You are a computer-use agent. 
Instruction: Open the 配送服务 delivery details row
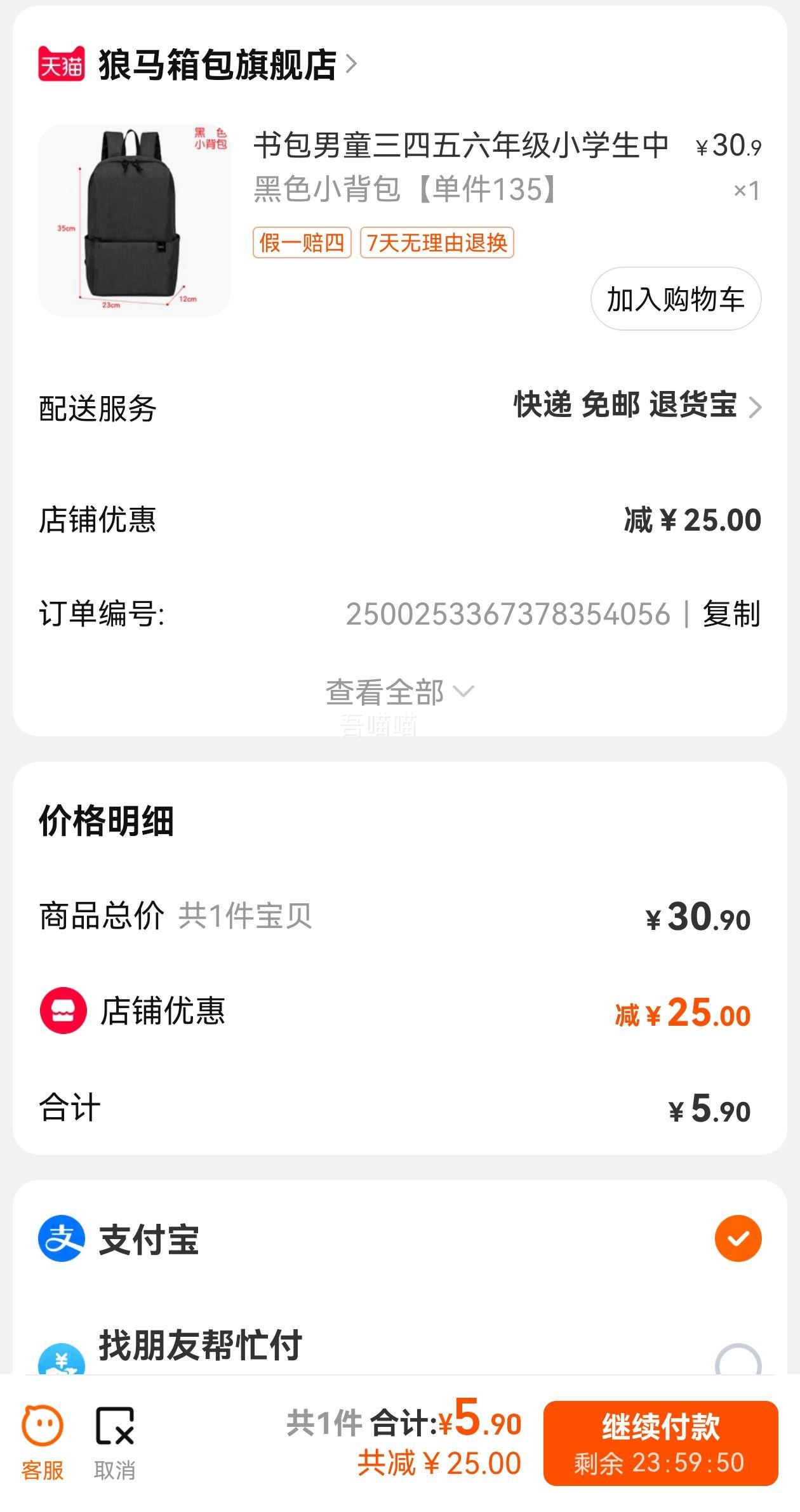[400, 407]
